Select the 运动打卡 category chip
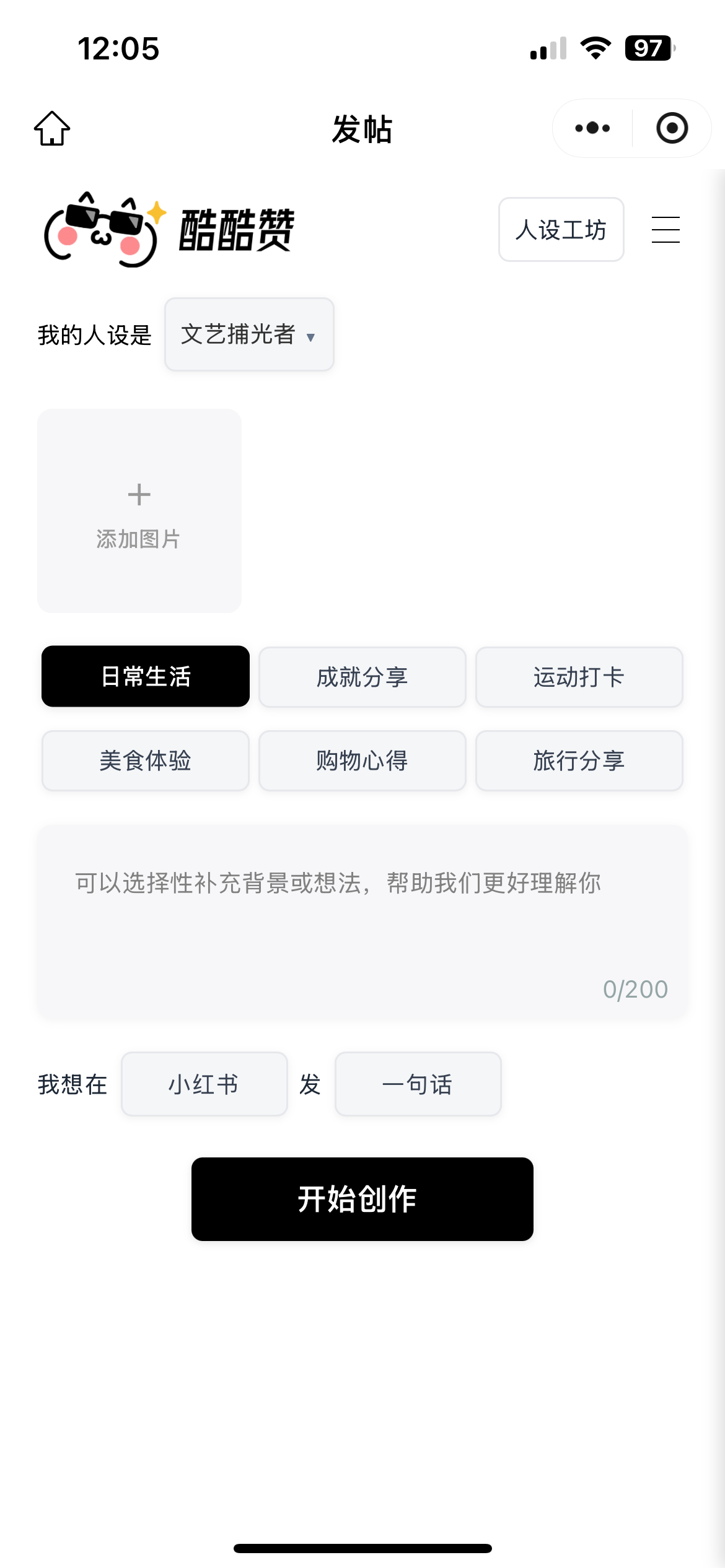Image resolution: width=725 pixels, height=1568 pixels. tap(579, 677)
